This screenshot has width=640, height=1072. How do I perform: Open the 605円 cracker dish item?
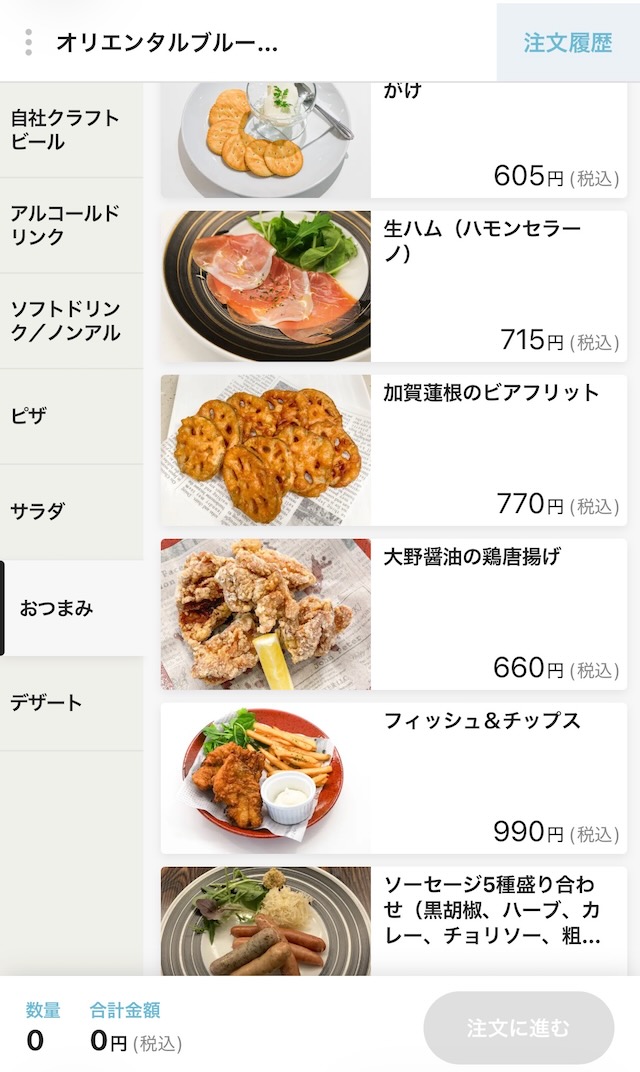click(393, 140)
